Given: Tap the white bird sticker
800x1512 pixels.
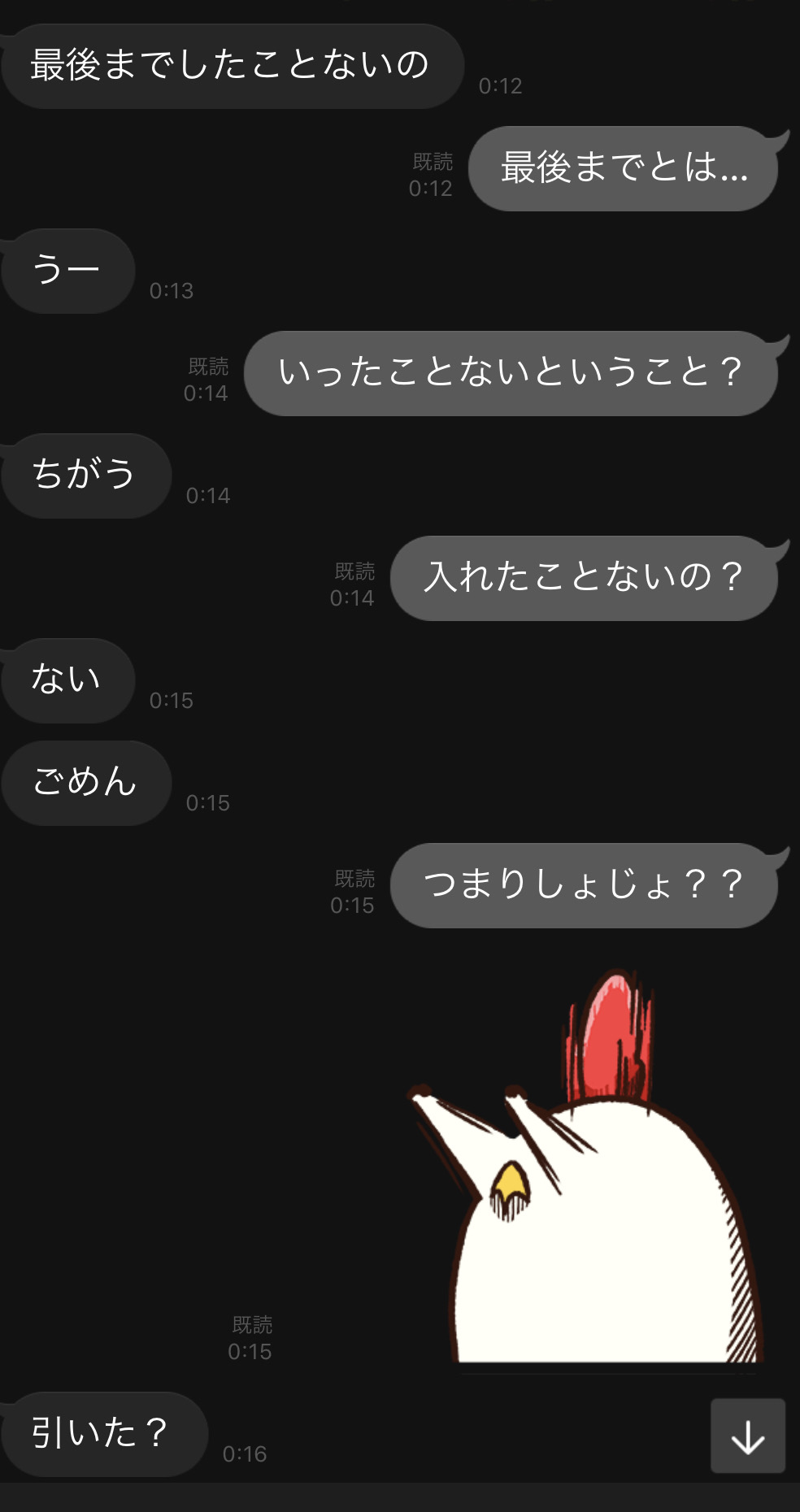Looking at the screenshot, I should (x=586, y=1166).
